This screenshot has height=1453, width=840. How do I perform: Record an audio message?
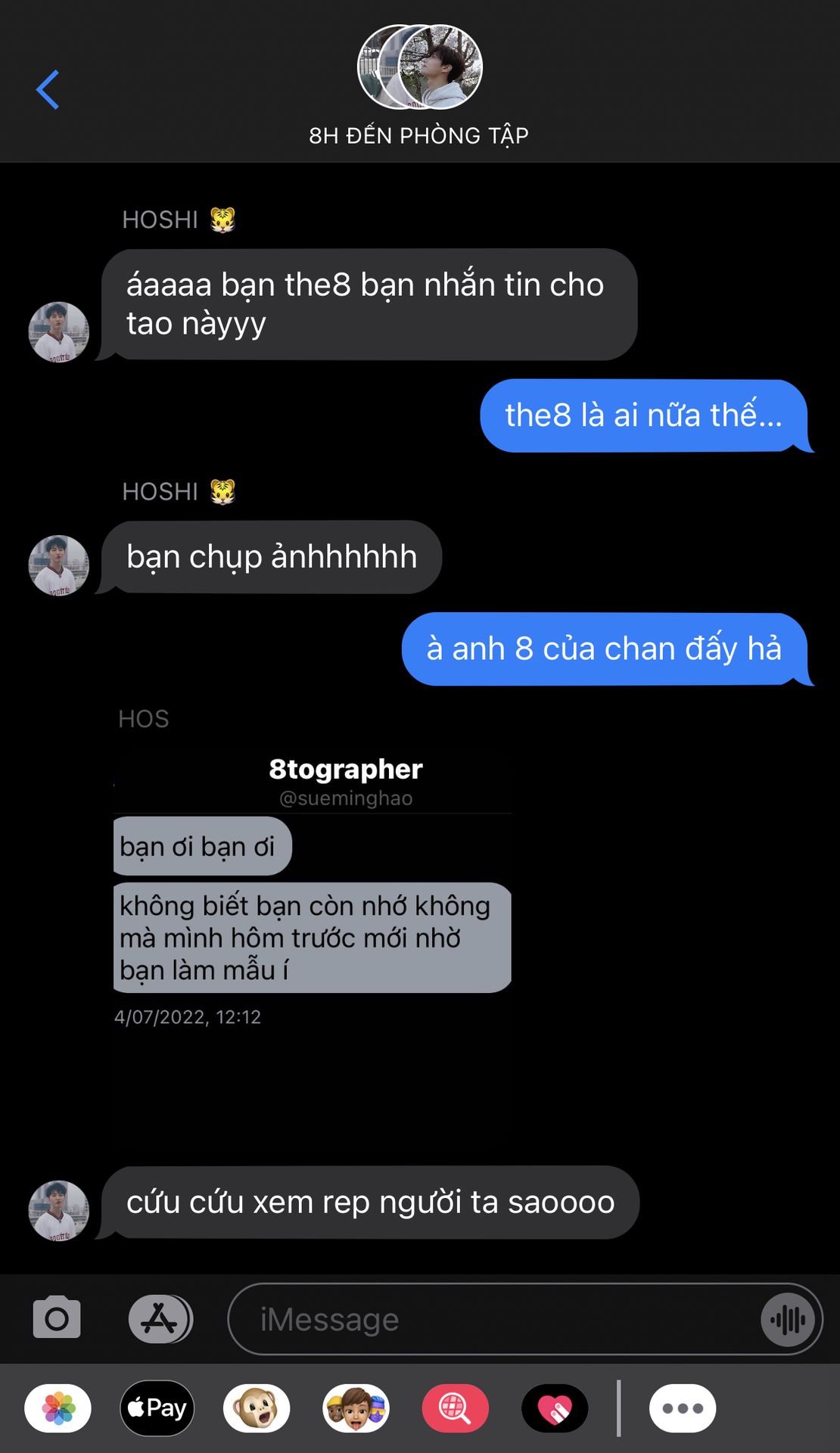coord(788,1320)
